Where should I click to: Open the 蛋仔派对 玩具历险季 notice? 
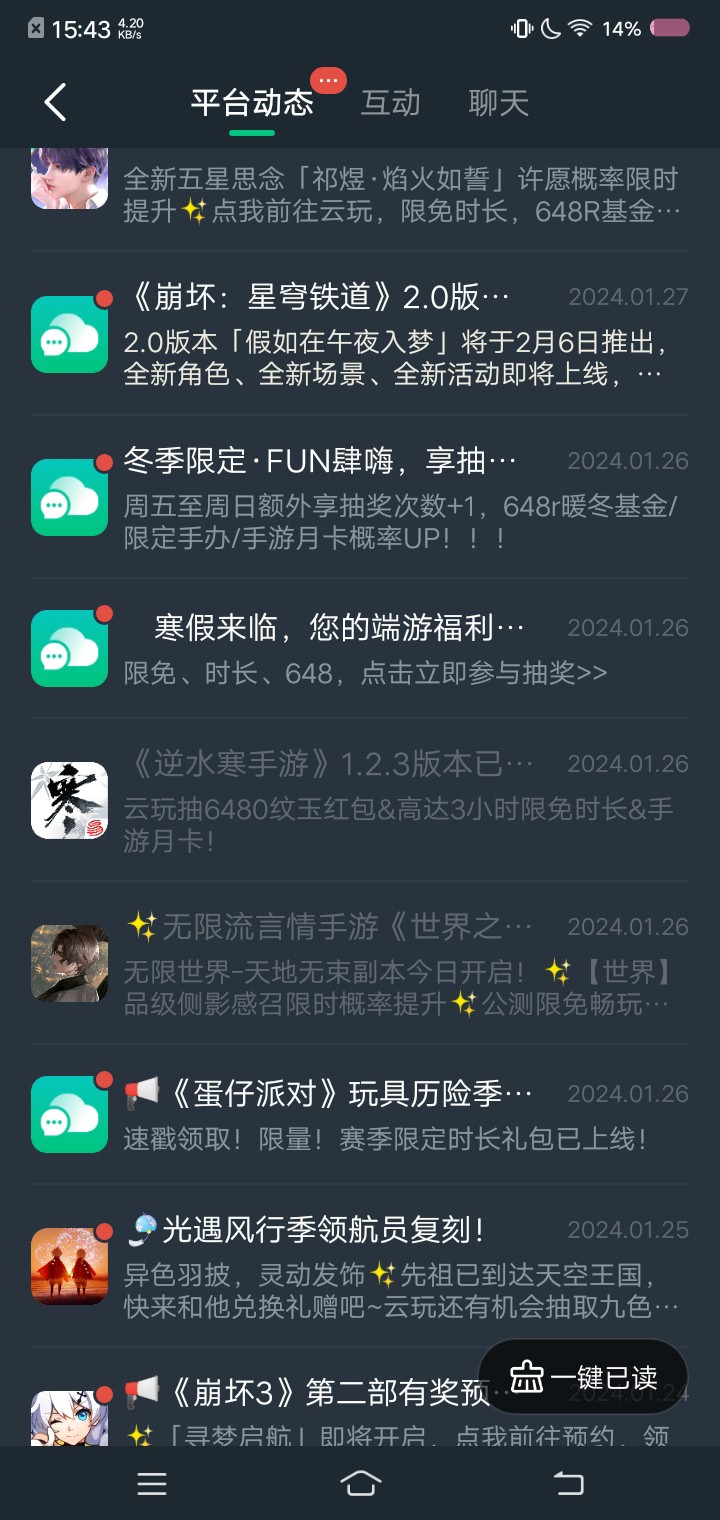pos(400,1114)
